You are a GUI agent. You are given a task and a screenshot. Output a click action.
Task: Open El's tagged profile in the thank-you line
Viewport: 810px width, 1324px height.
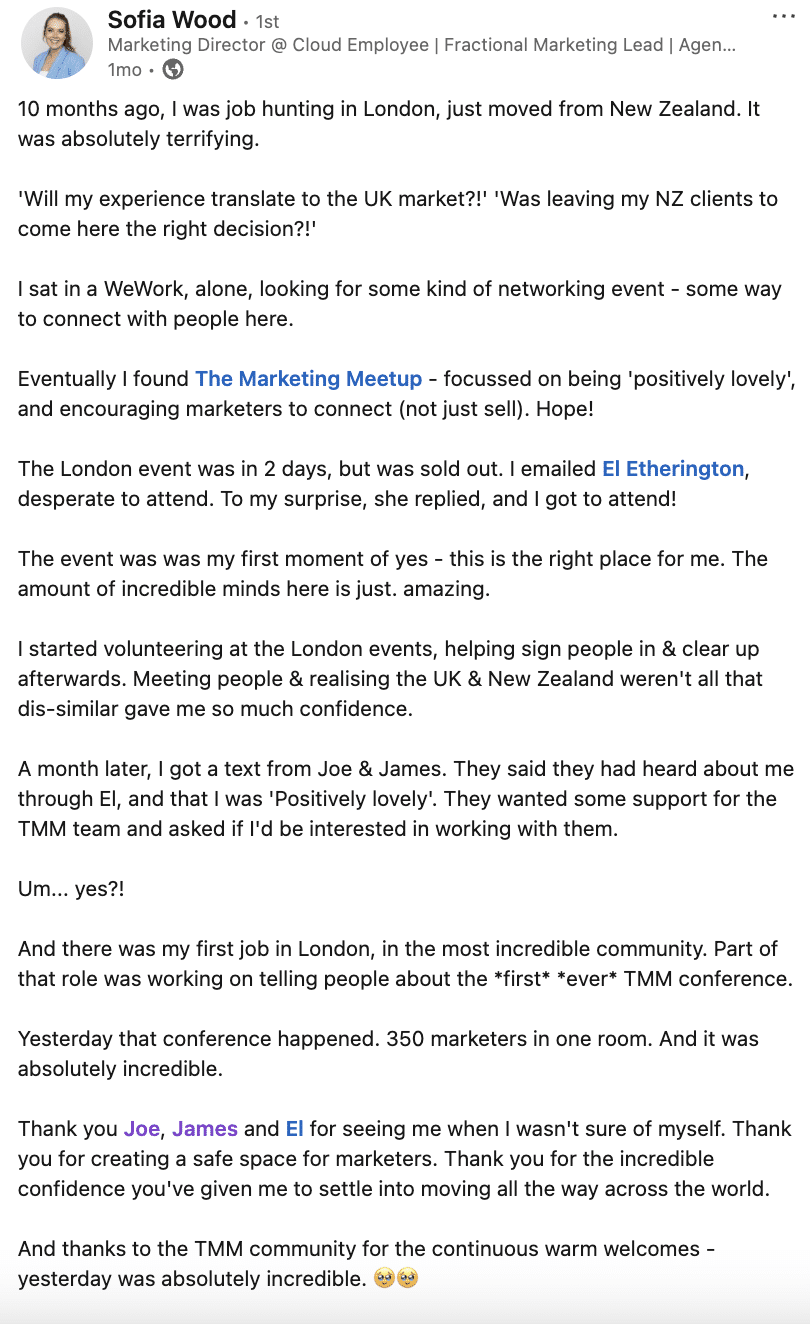pyautogui.click(x=294, y=1129)
